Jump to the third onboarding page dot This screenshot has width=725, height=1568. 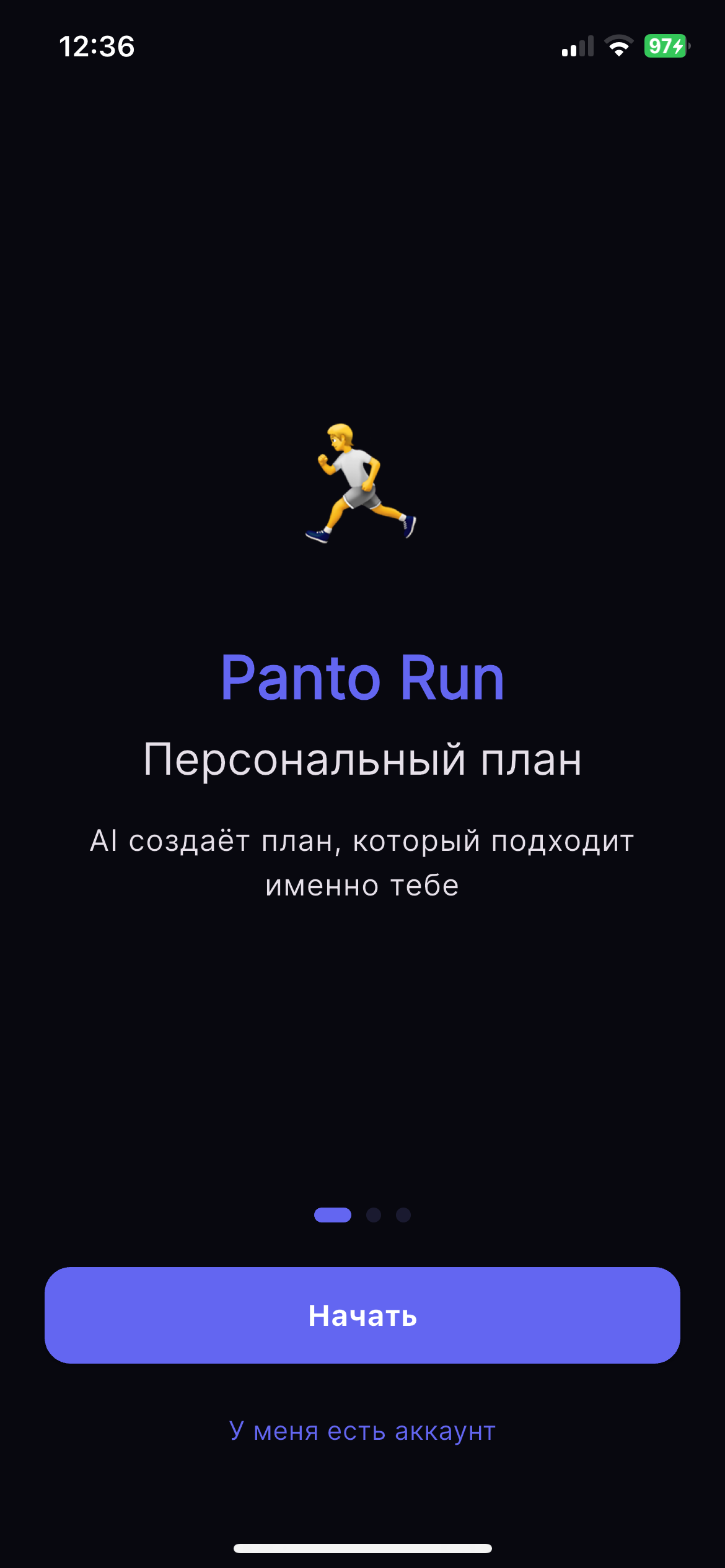pyautogui.click(x=403, y=1215)
